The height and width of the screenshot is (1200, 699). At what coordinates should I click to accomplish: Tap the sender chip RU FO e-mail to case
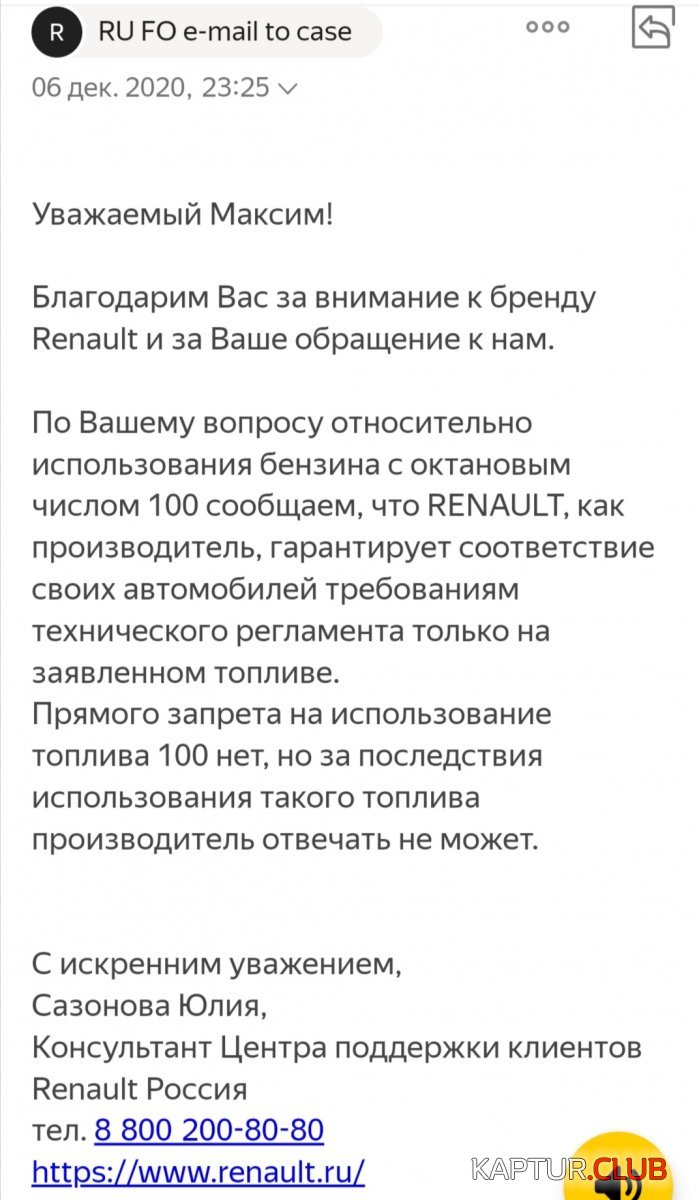[x=205, y=32]
